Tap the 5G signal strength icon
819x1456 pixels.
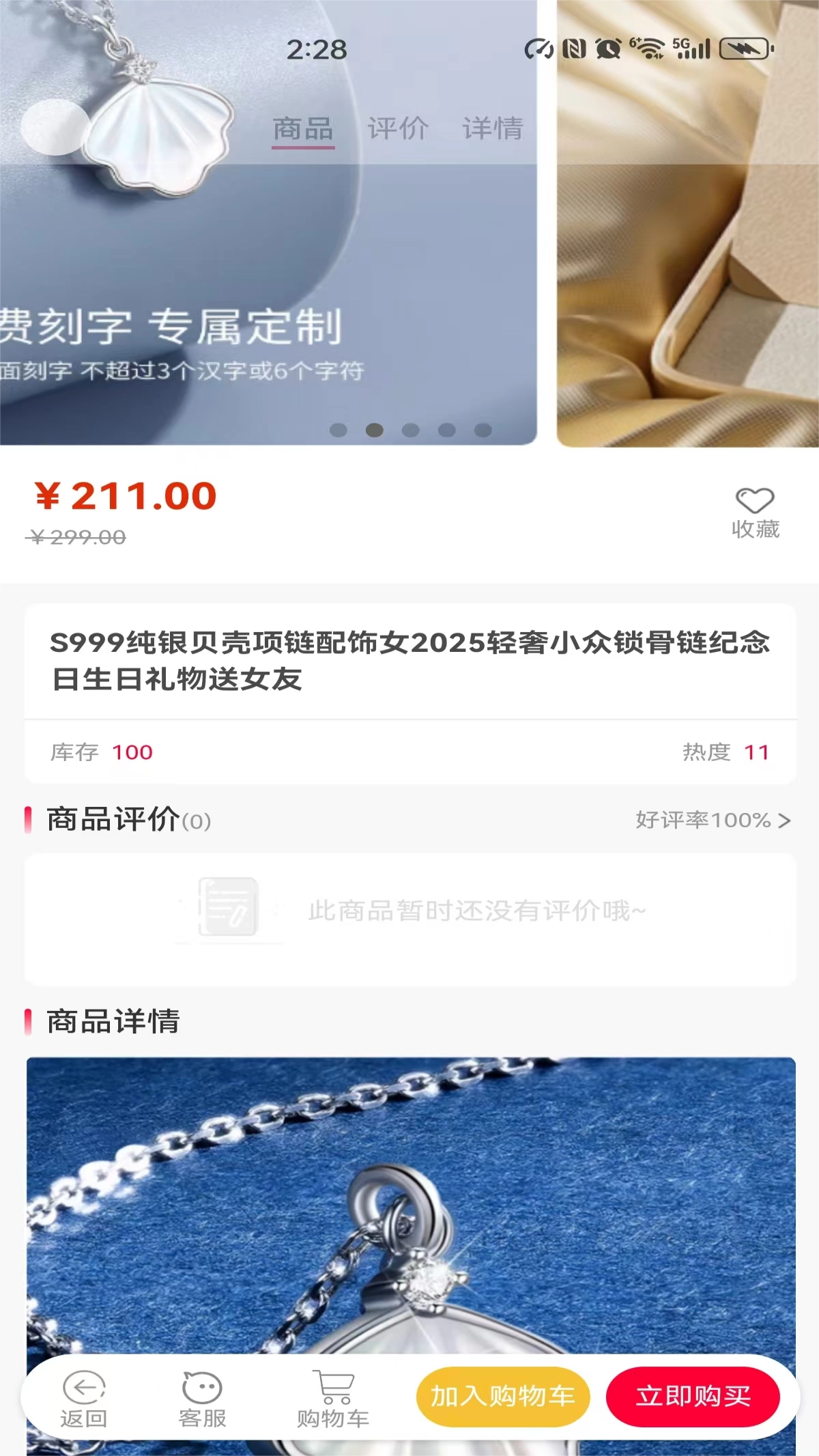[693, 48]
